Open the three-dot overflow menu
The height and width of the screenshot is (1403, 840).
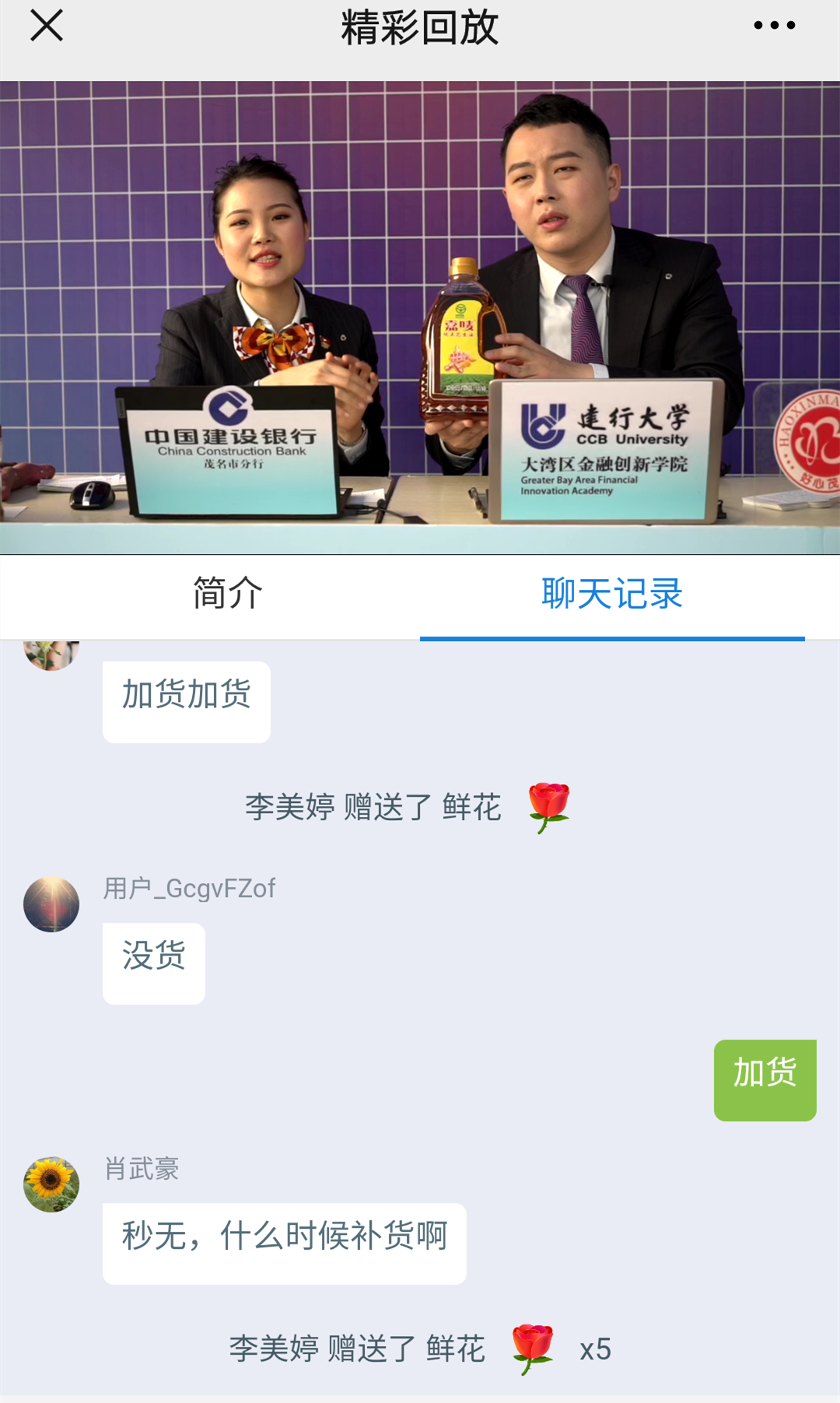(774, 26)
